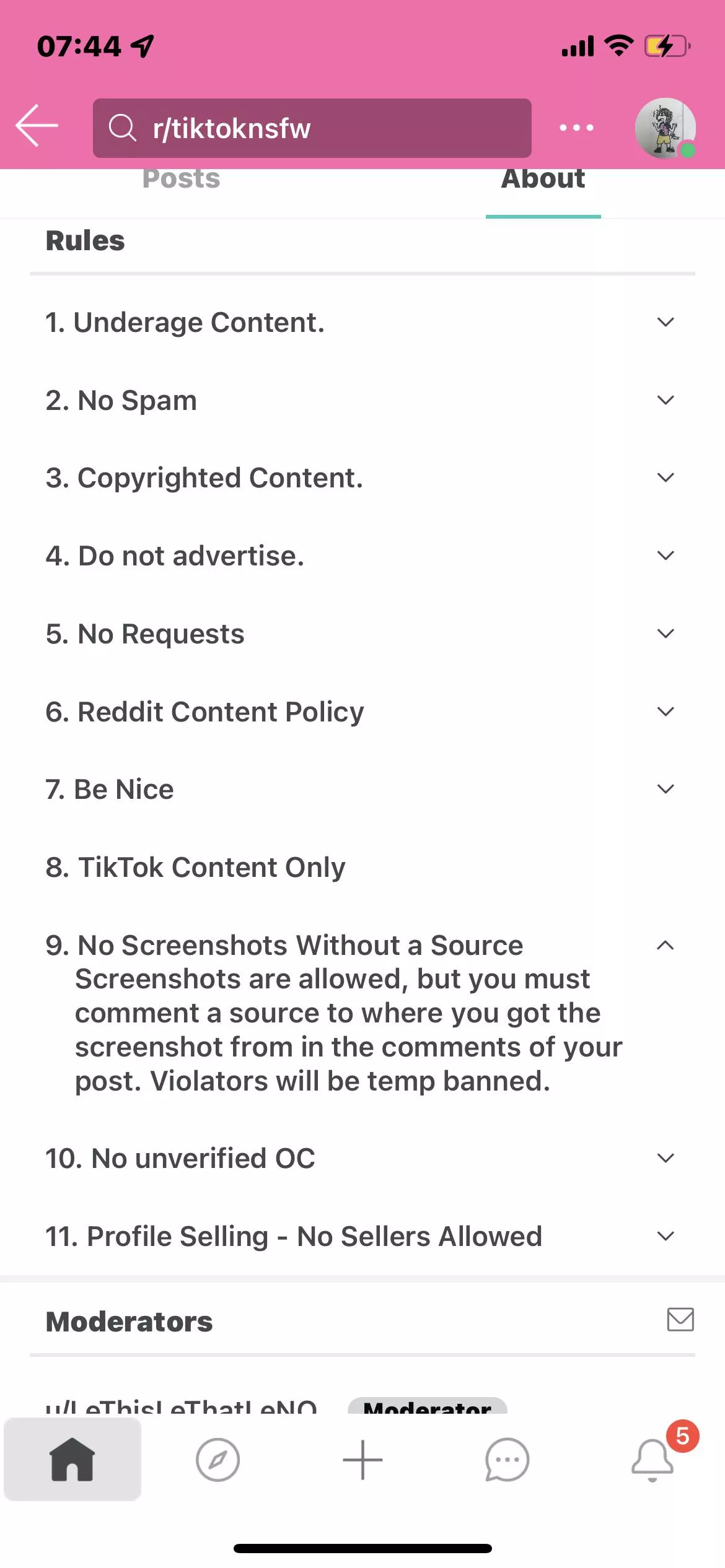Open notifications via the bell icon
The height and width of the screenshot is (1568, 725).
pyautogui.click(x=652, y=1460)
